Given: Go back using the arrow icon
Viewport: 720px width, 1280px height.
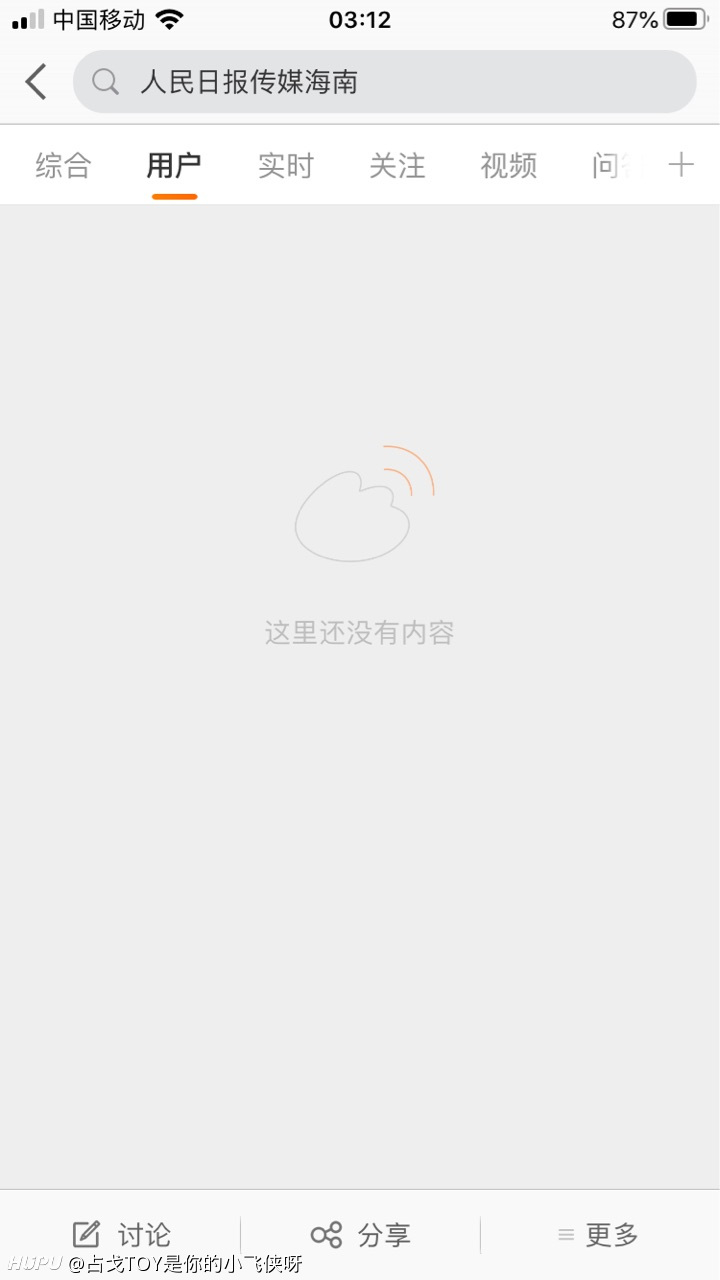Looking at the screenshot, I should (36, 82).
